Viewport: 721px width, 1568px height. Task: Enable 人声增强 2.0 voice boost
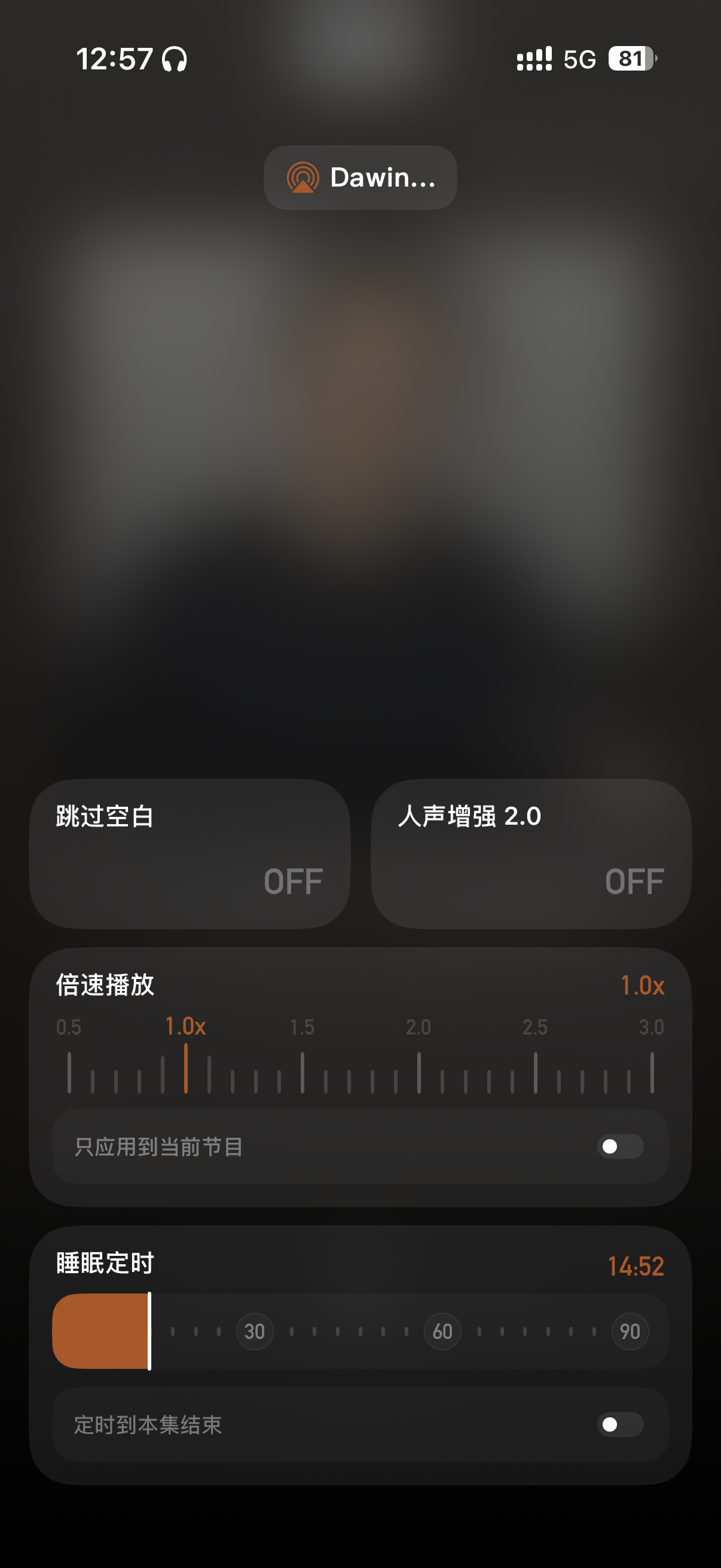pyautogui.click(x=530, y=853)
